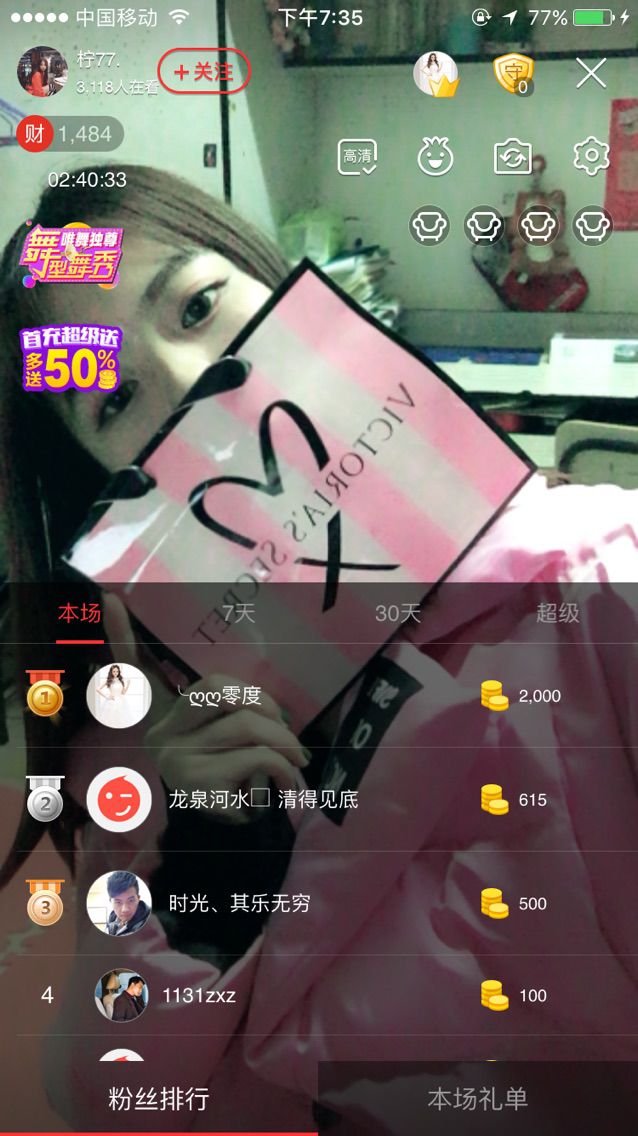
Task: Follow the streamer with +关注
Action: click(x=204, y=72)
